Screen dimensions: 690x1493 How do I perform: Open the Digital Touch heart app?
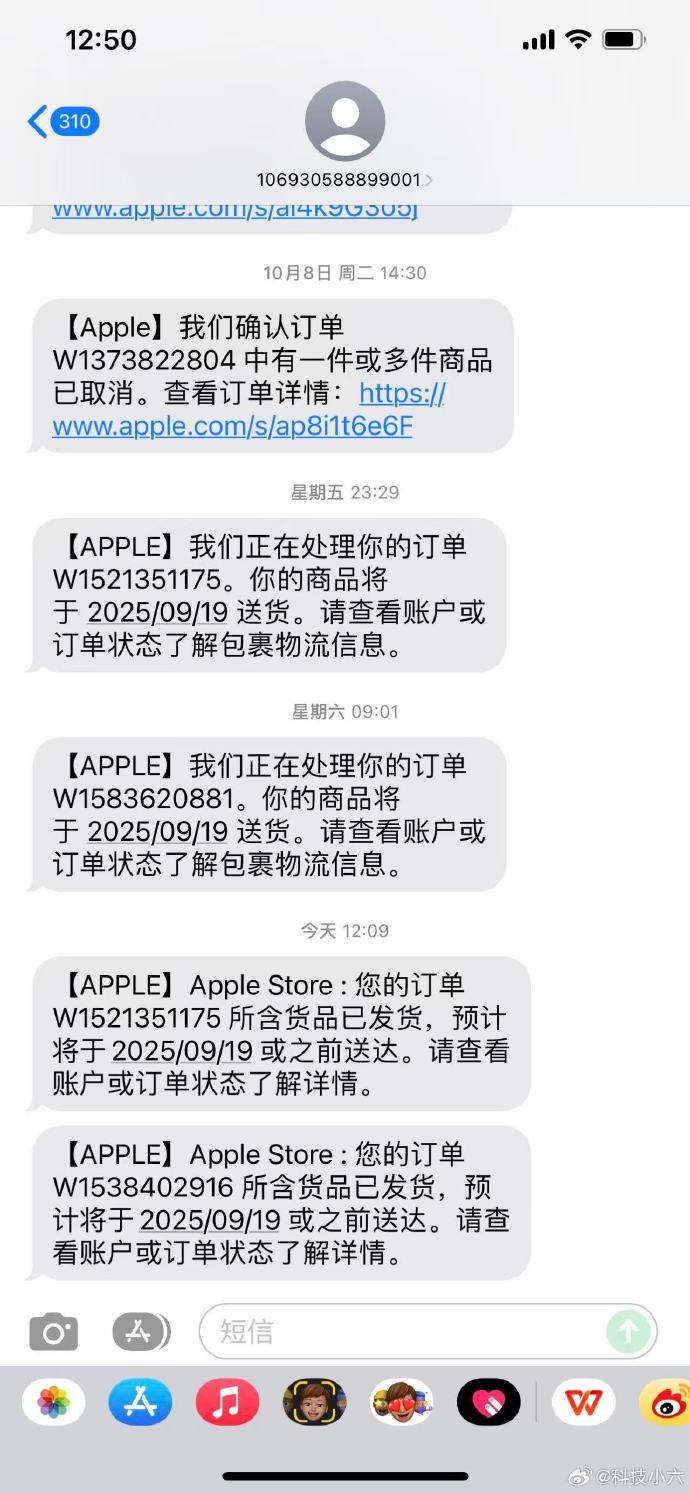coord(488,1402)
